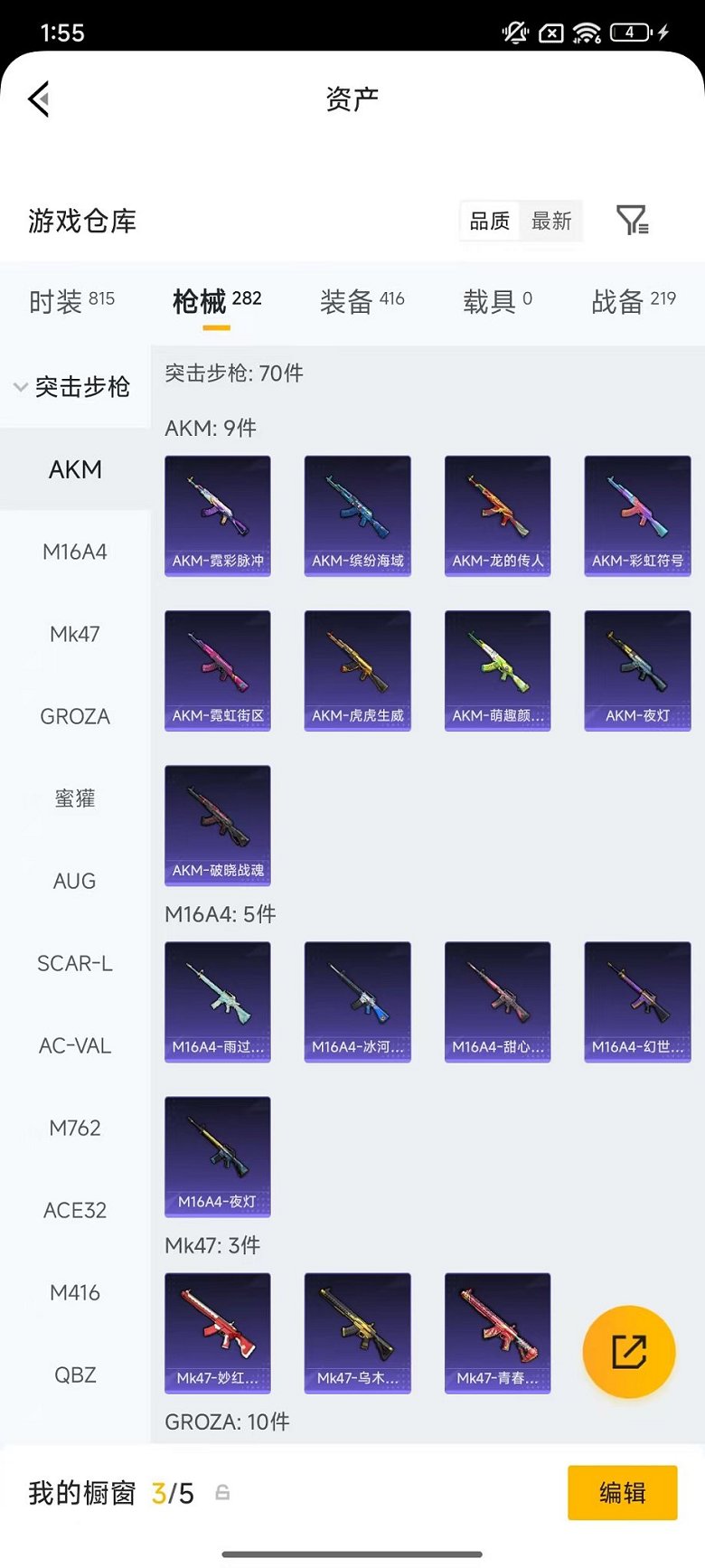Switch to the 时装 tab
The width and height of the screenshot is (705, 1568).
click(x=71, y=301)
